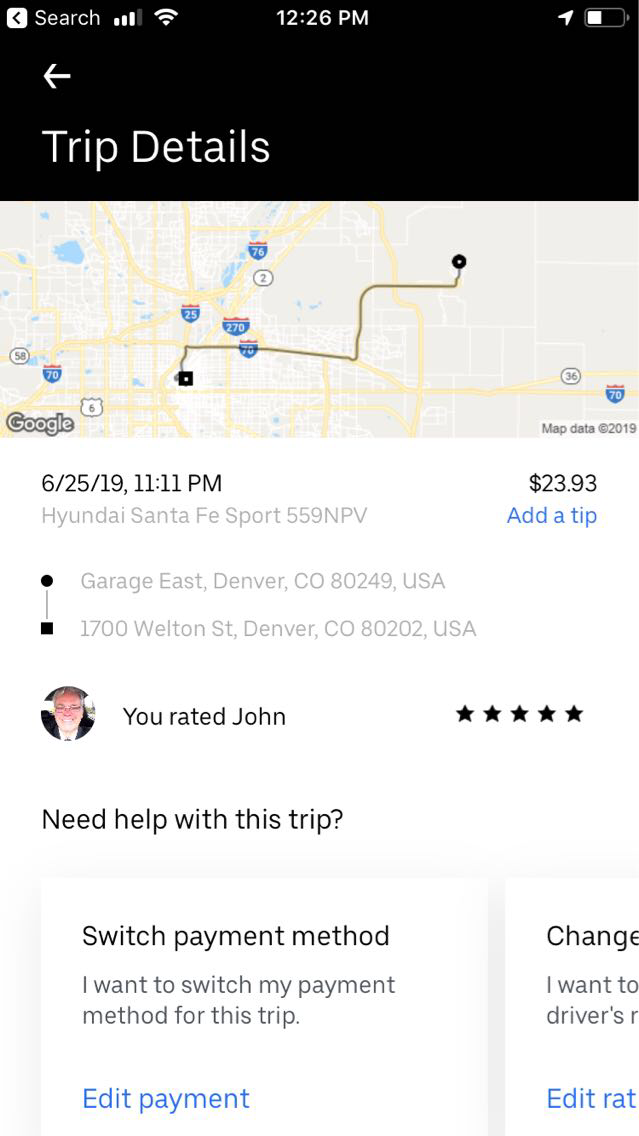Select the Edit rating link

click(592, 1098)
